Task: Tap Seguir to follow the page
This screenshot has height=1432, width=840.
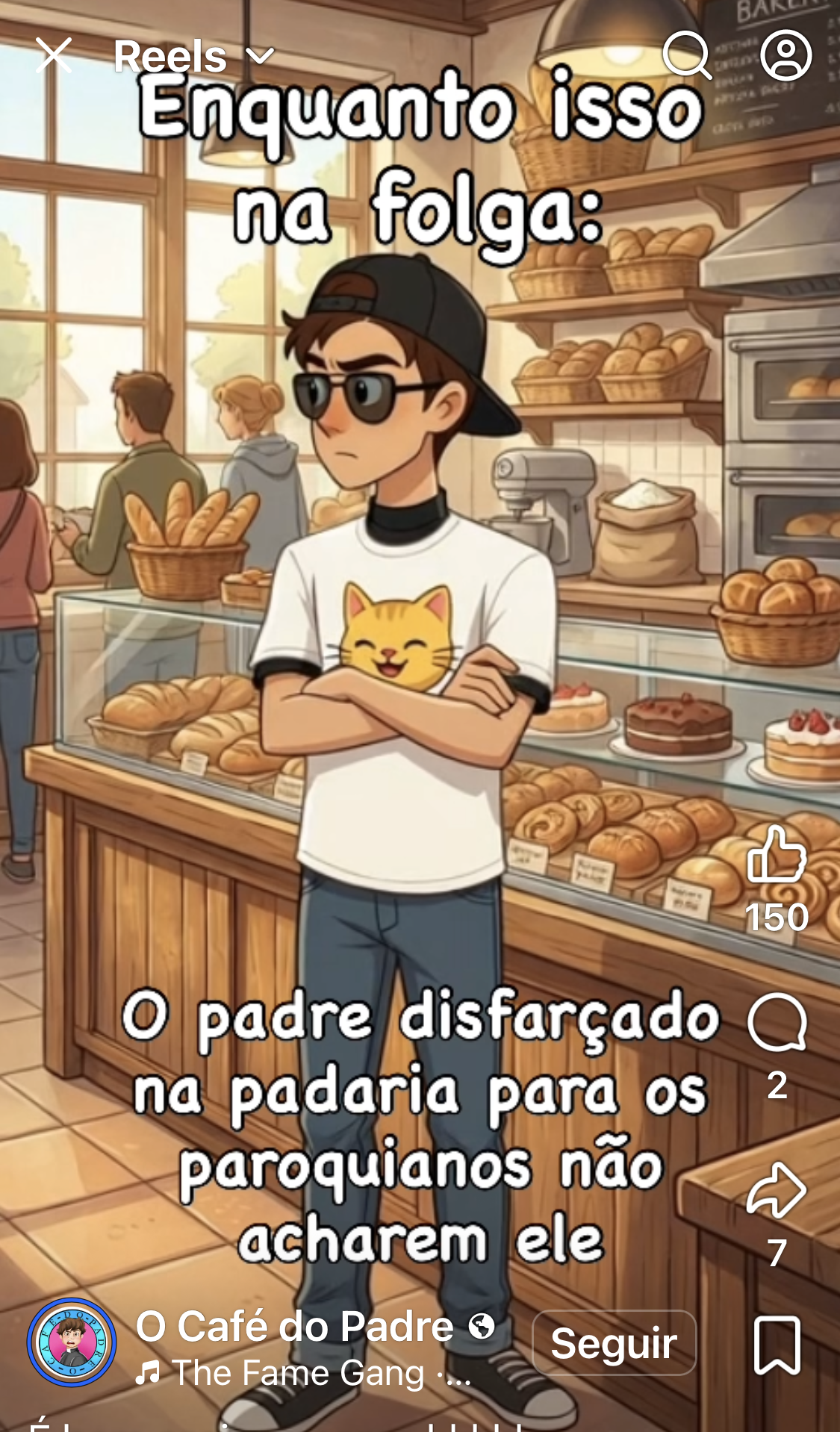Action: pyautogui.click(x=614, y=1343)
